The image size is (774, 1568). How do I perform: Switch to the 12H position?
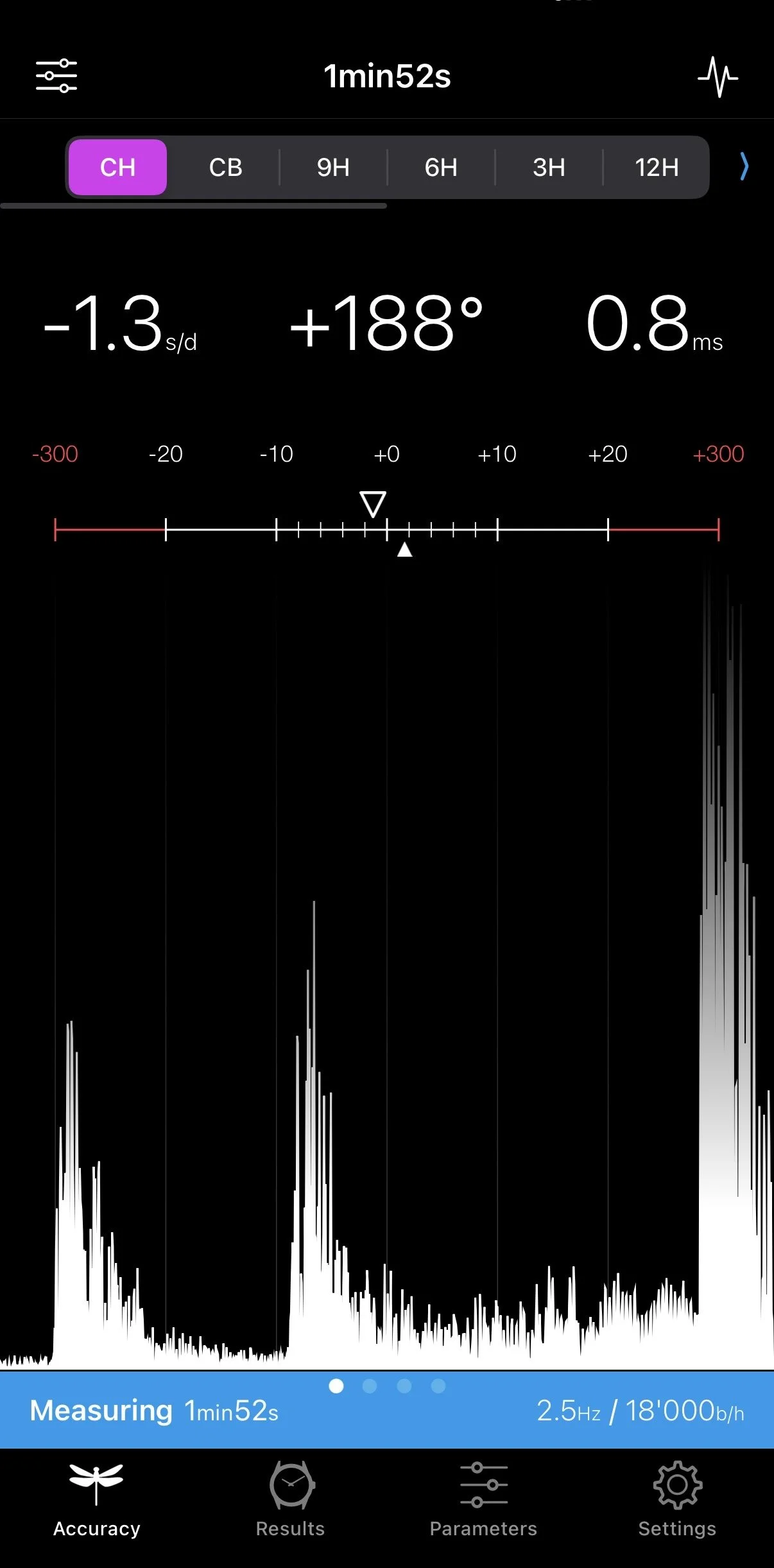pyautogui.click(x=657, y=168)
